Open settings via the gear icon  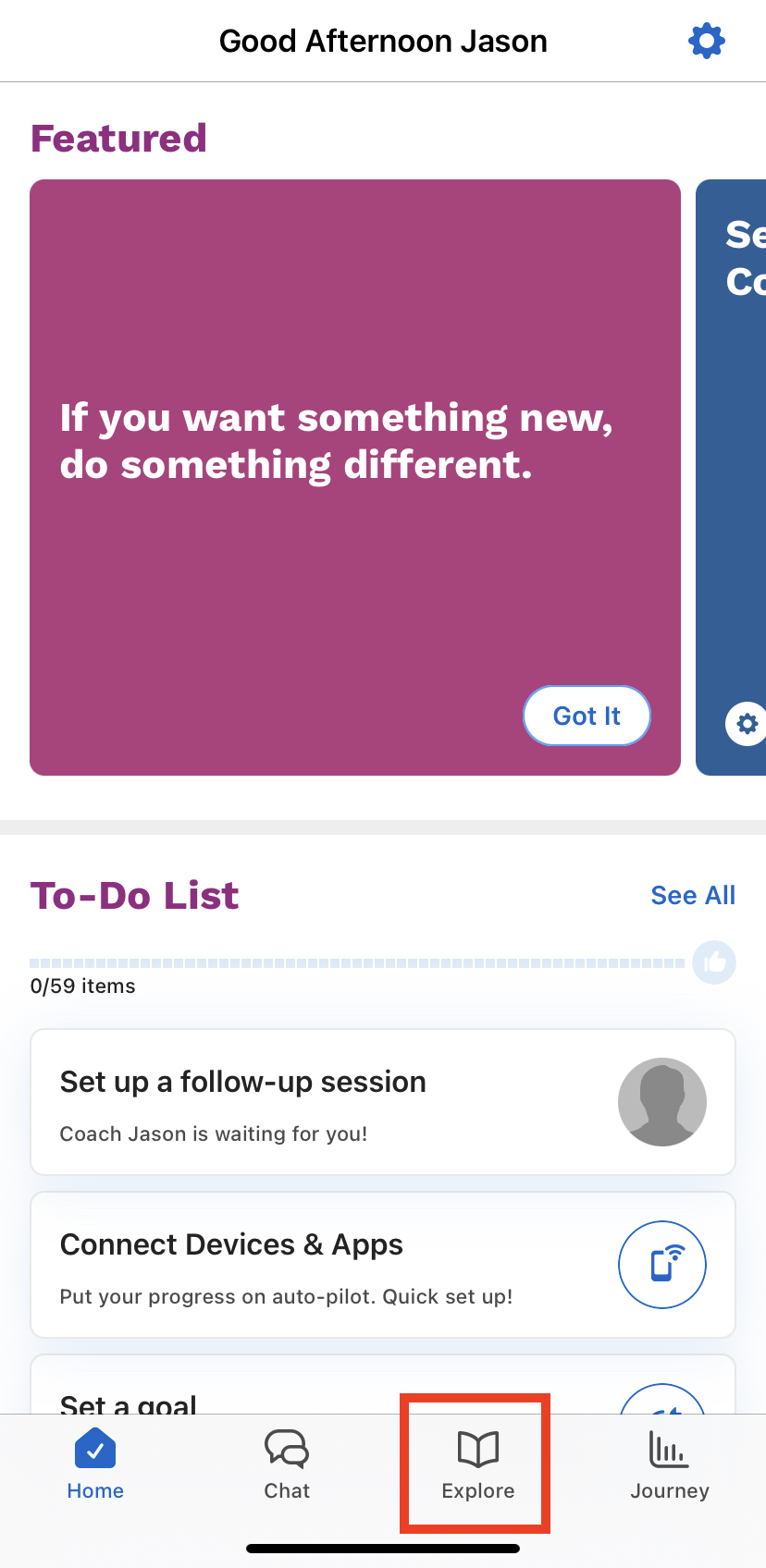pyautogui.click(x=707, y=42)
